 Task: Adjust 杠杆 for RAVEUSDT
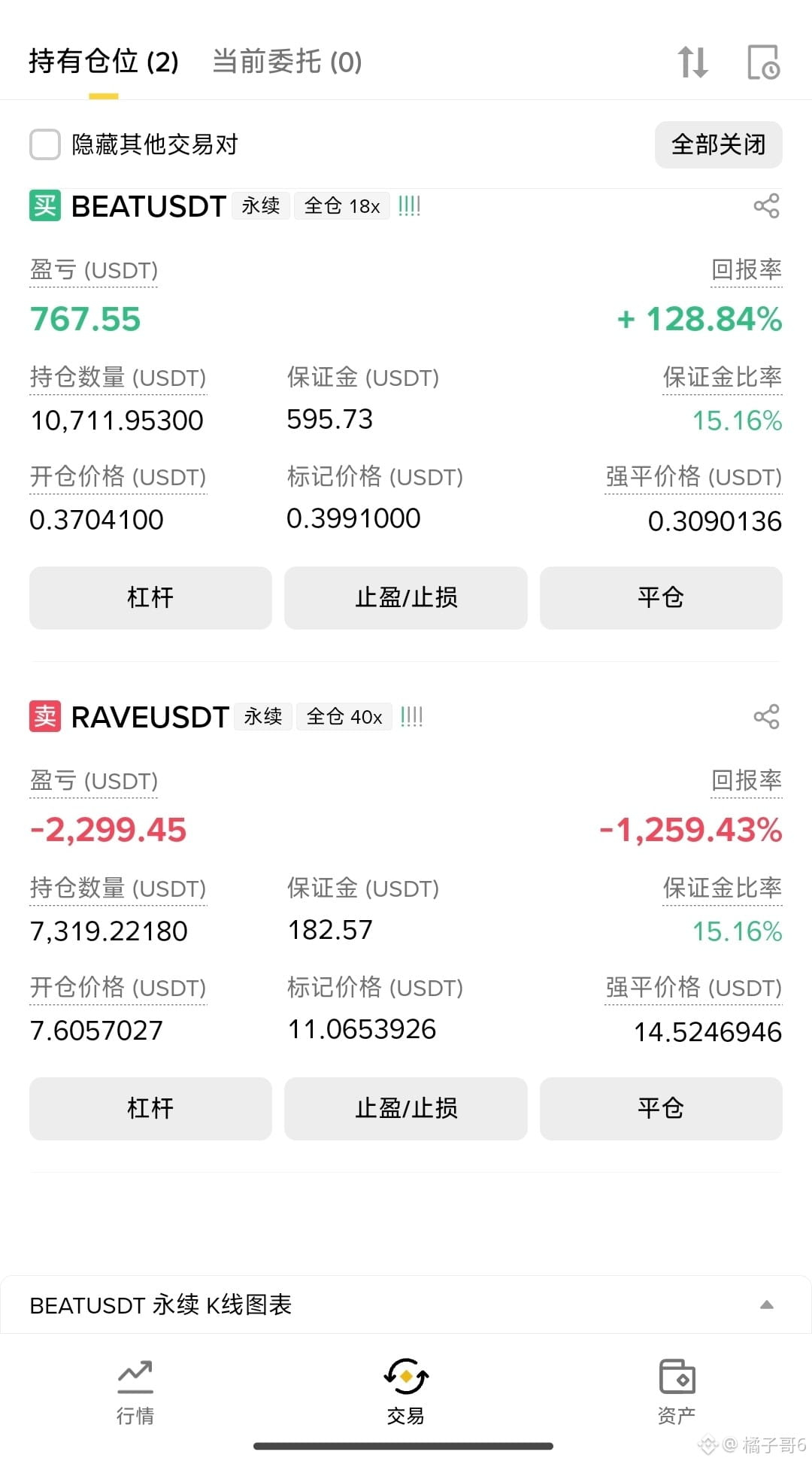150,1108
